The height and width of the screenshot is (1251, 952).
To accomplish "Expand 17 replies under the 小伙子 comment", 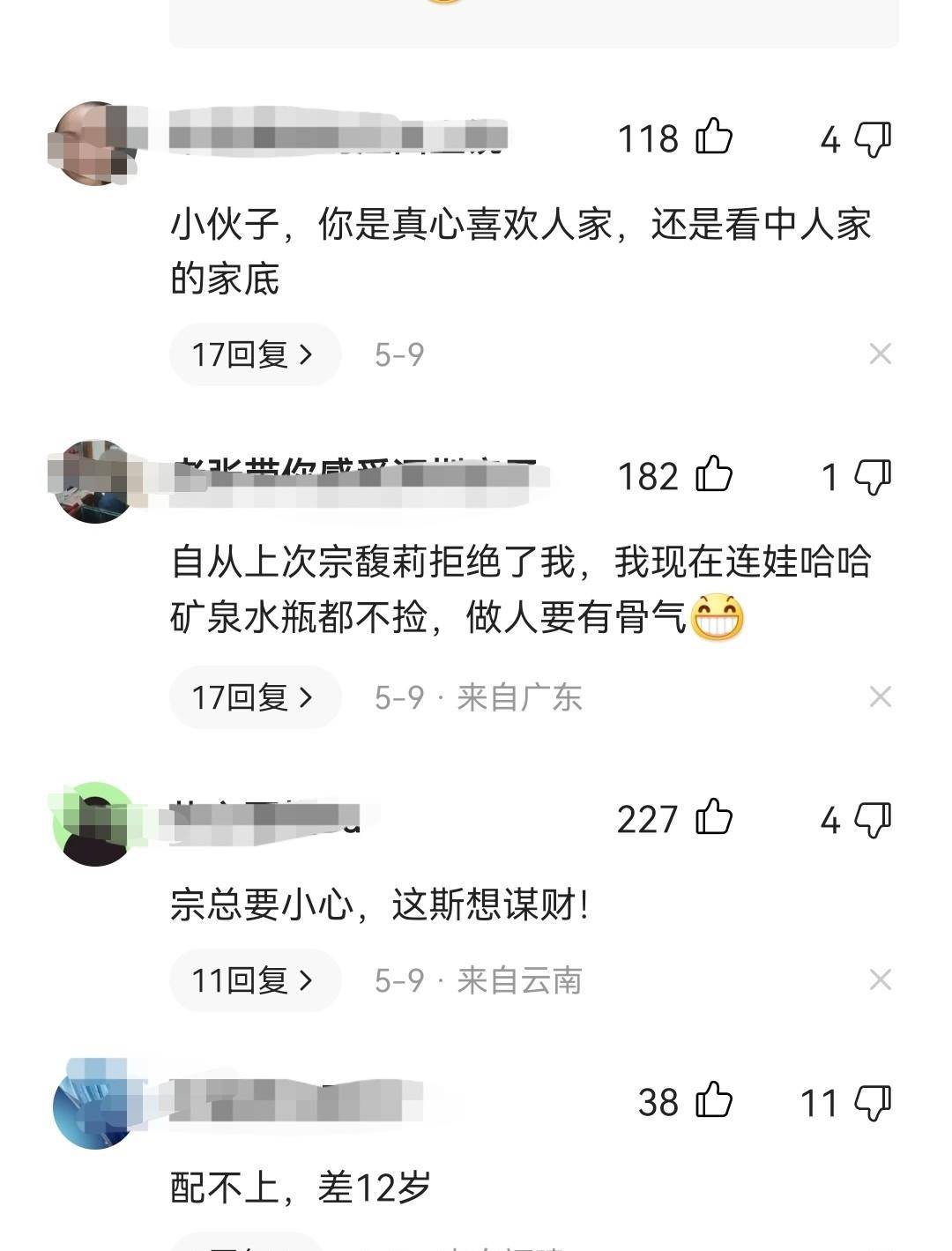I will pos(254,354).
